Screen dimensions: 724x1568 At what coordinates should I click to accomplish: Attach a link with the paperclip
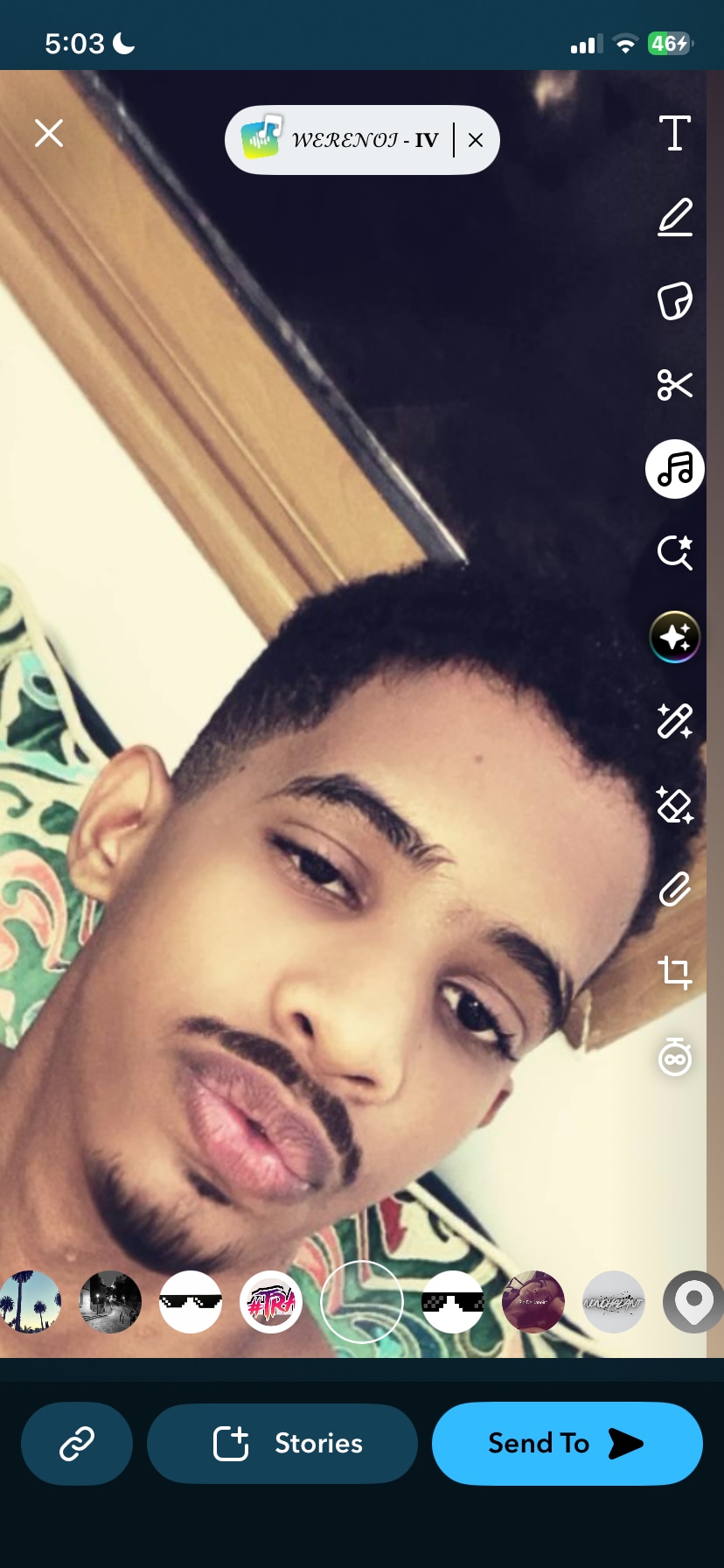[675, 889]
